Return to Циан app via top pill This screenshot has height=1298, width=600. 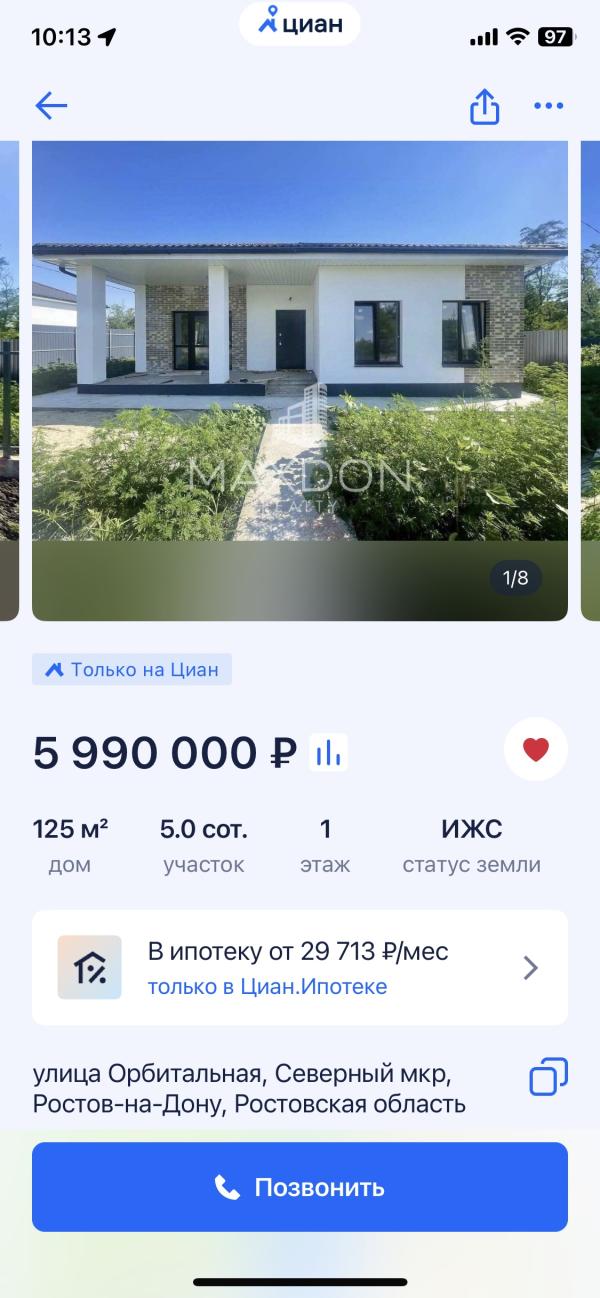[300, 24]
